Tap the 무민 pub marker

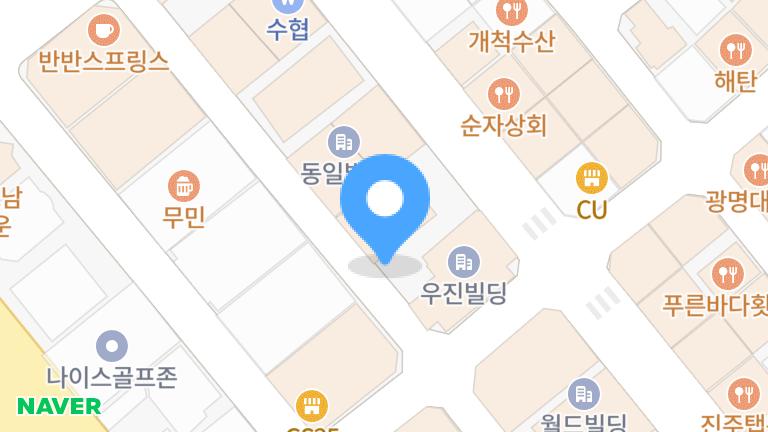pos(184,185)
